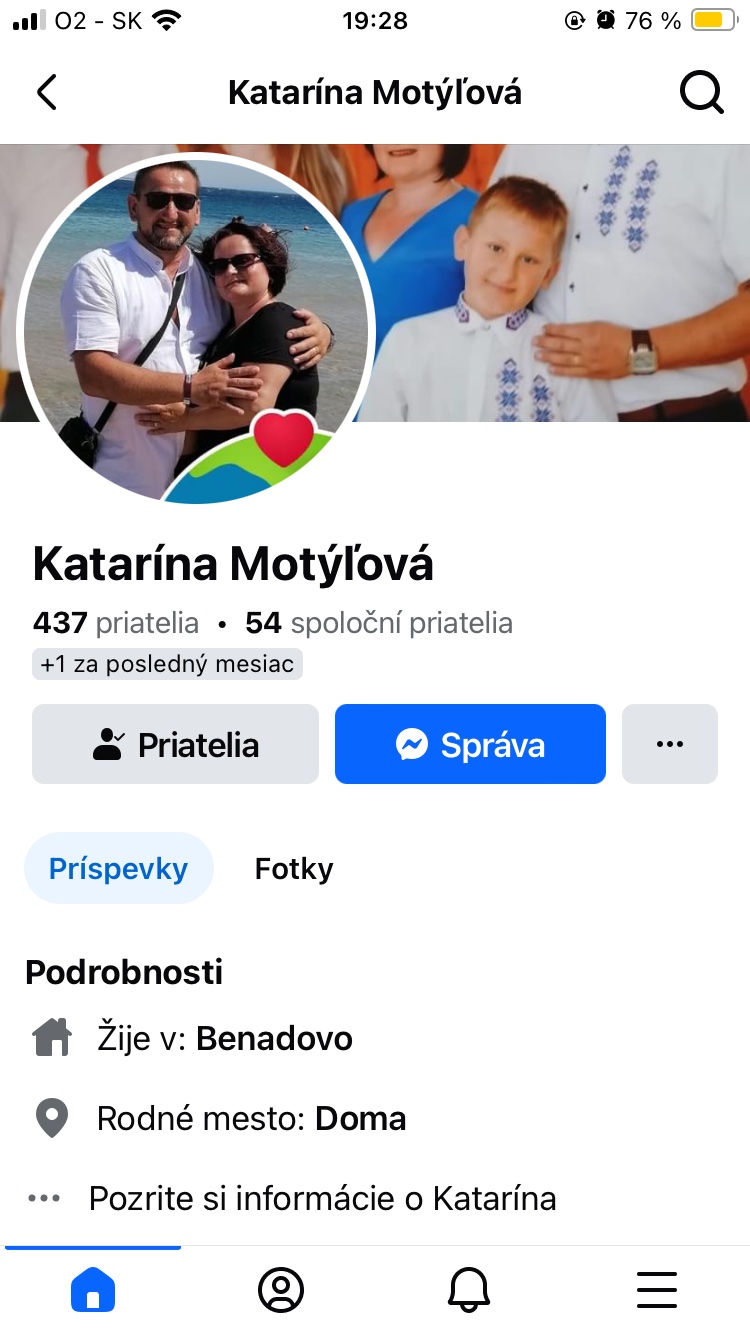View 437 priatelia friends list
The height and width of the screenshot is (1334, 750).
tap(116, 623)
